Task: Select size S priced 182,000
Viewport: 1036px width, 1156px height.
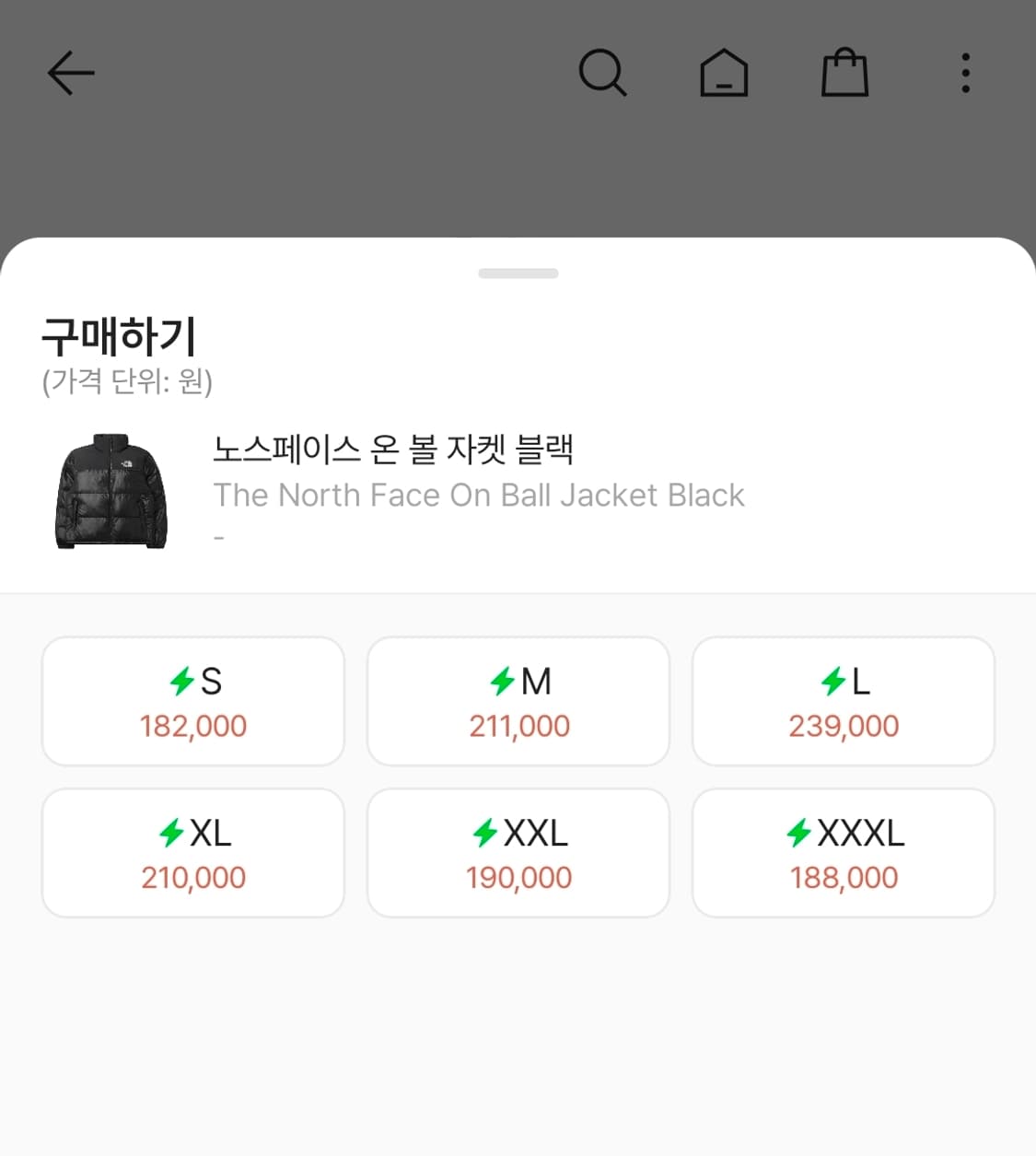Action: click(192, 701)
